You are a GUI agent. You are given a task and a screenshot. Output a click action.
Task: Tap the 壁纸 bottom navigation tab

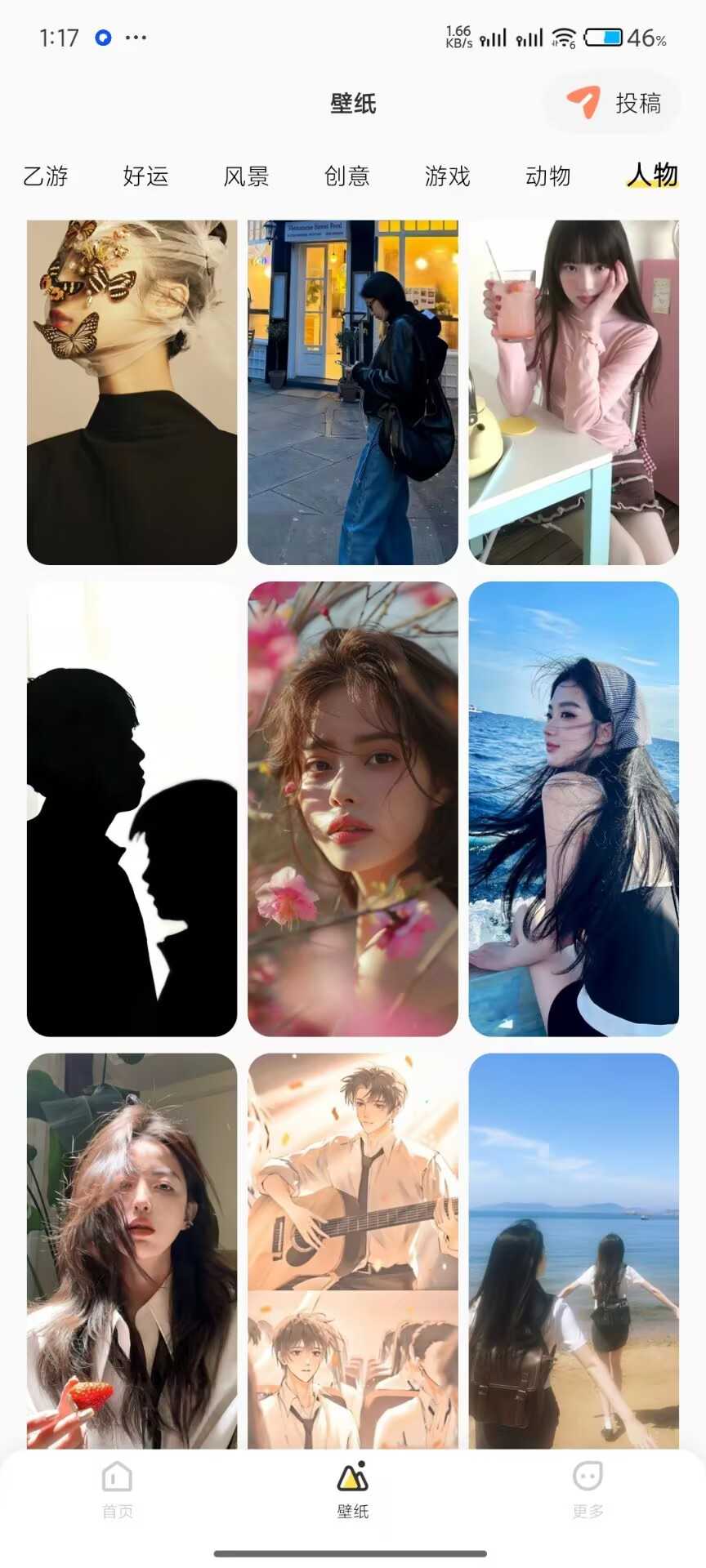pyautogui.click(x=353, y=1489)
